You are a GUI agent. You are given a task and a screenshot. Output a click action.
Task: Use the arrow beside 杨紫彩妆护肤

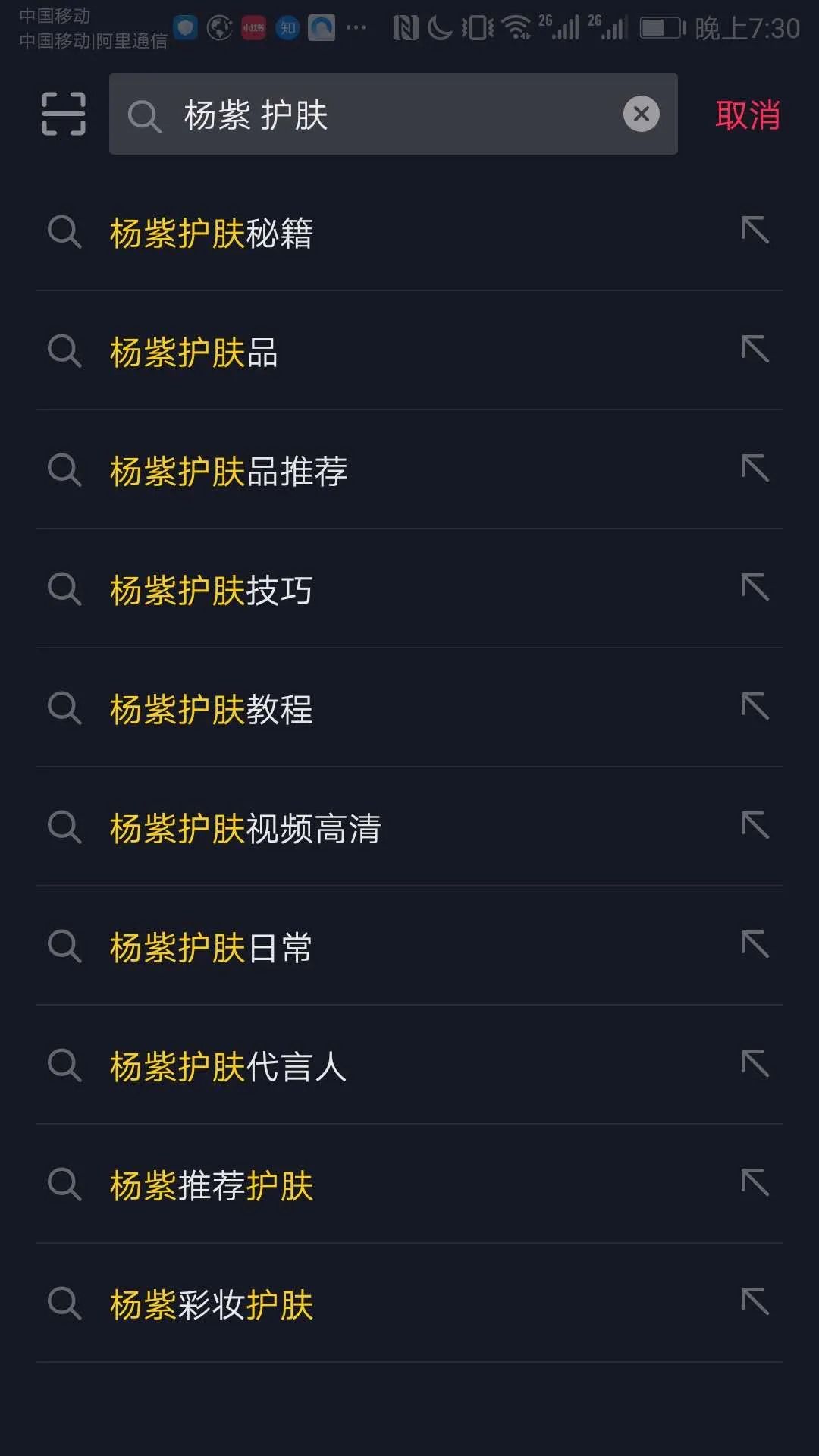[755, 1302]
